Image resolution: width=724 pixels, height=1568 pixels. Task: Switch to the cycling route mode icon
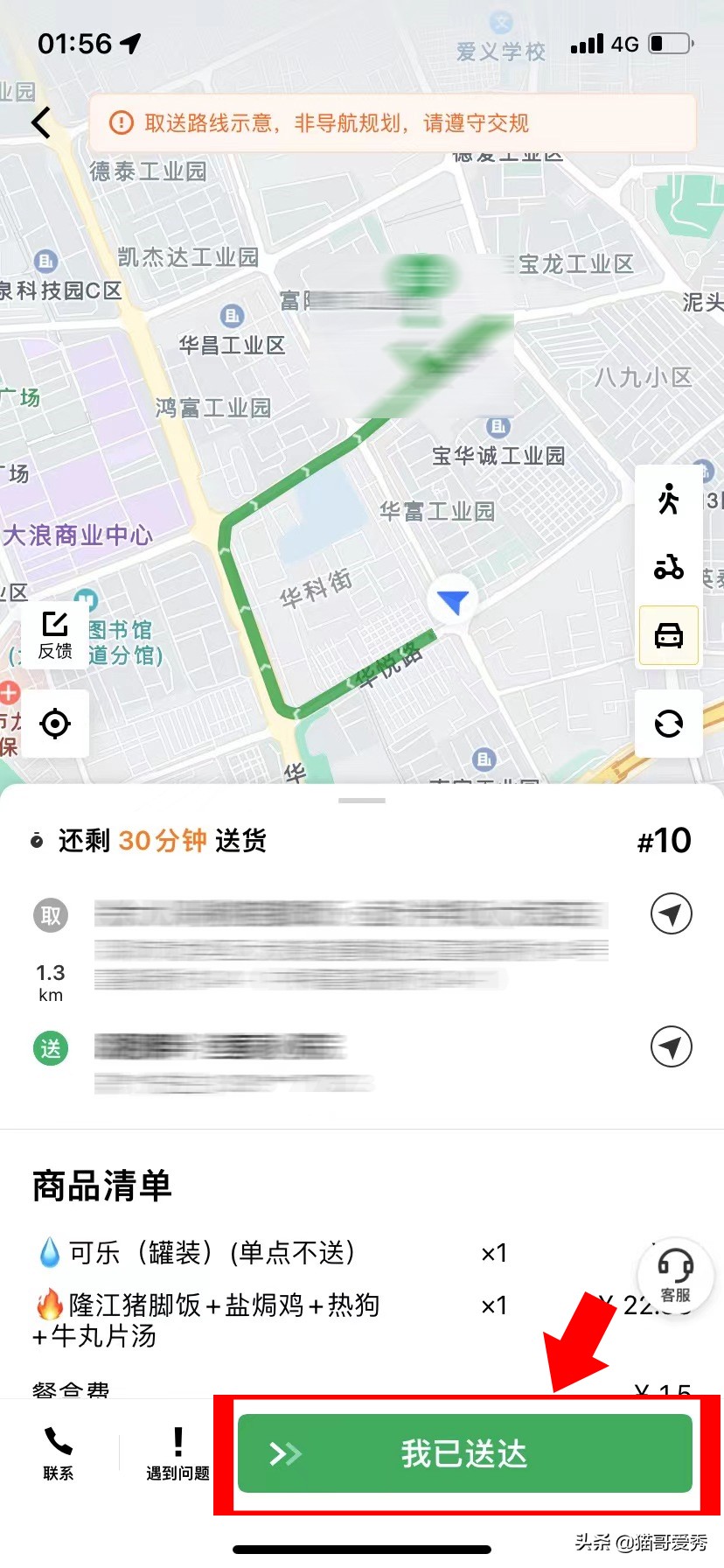[x=668, y=567]
